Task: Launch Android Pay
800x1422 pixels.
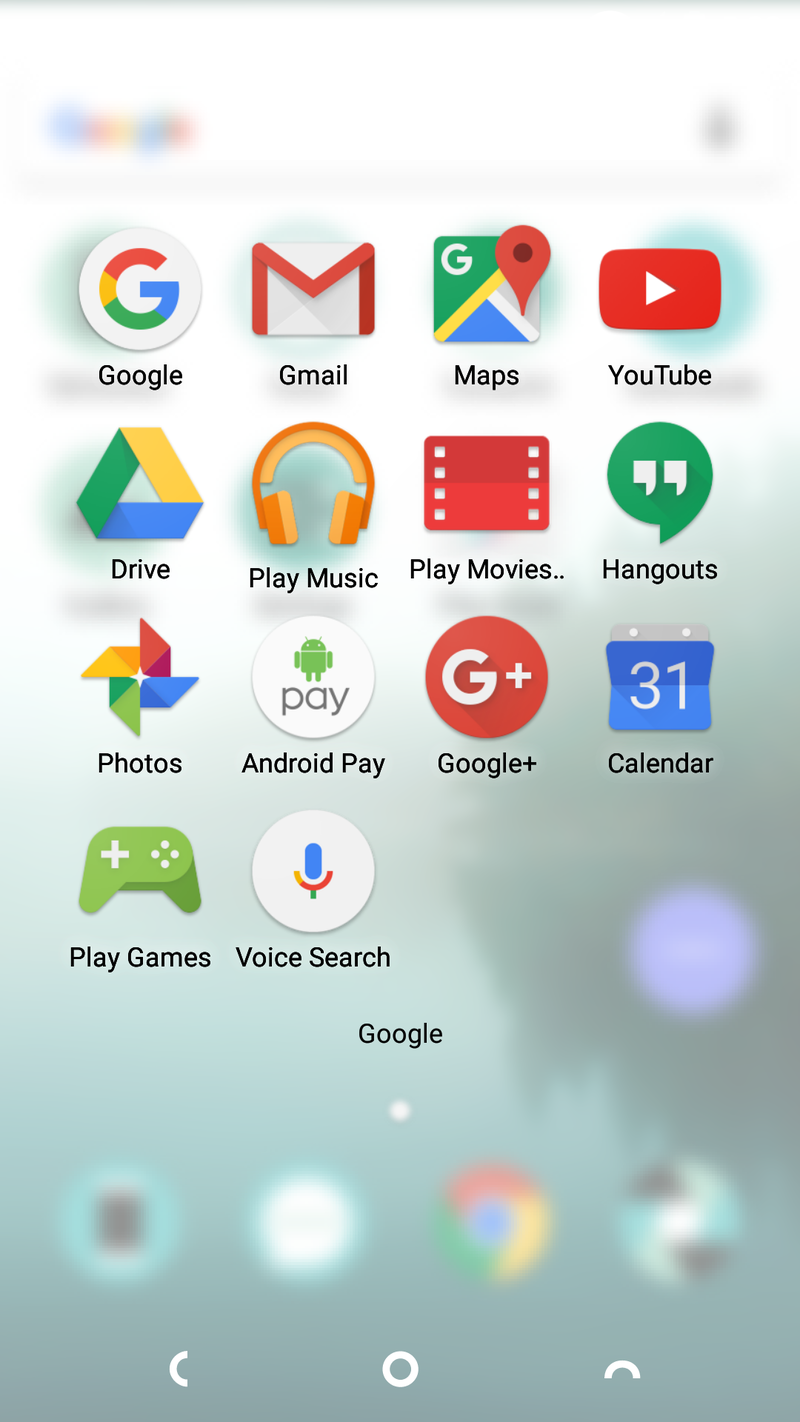Action: 313,678
